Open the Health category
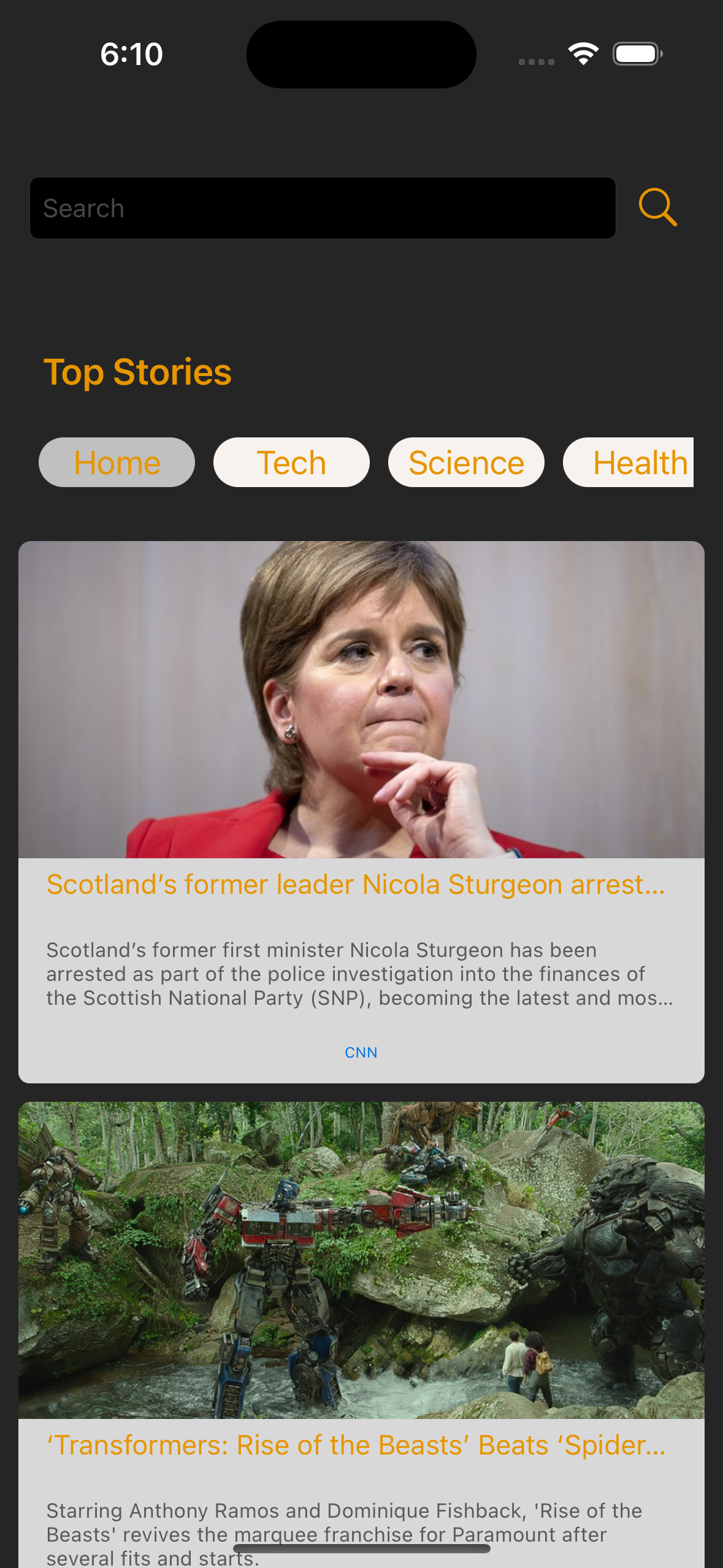Image resolution: width=723 pixels, height=1568 pixels. point(632,463)
